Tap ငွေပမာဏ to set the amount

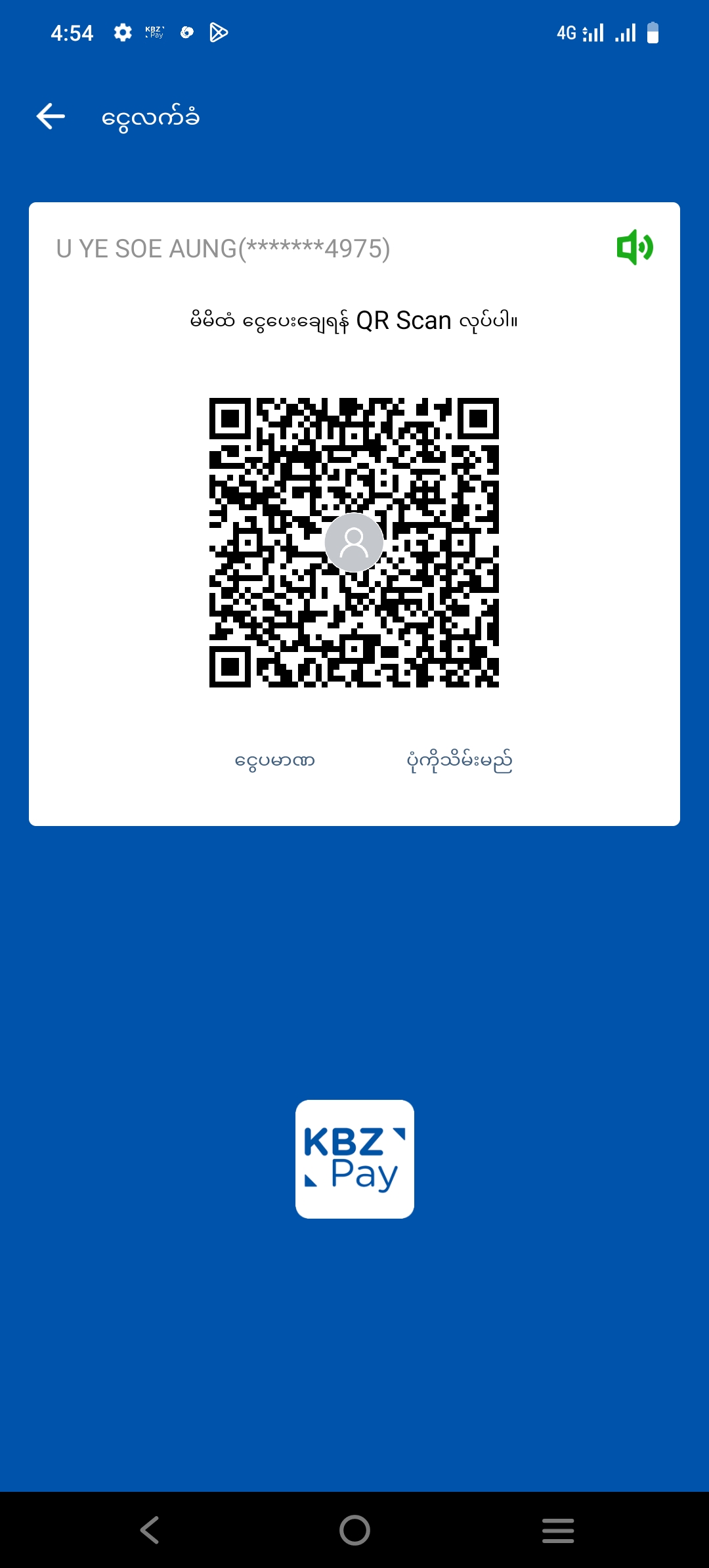tap(275, 761)
